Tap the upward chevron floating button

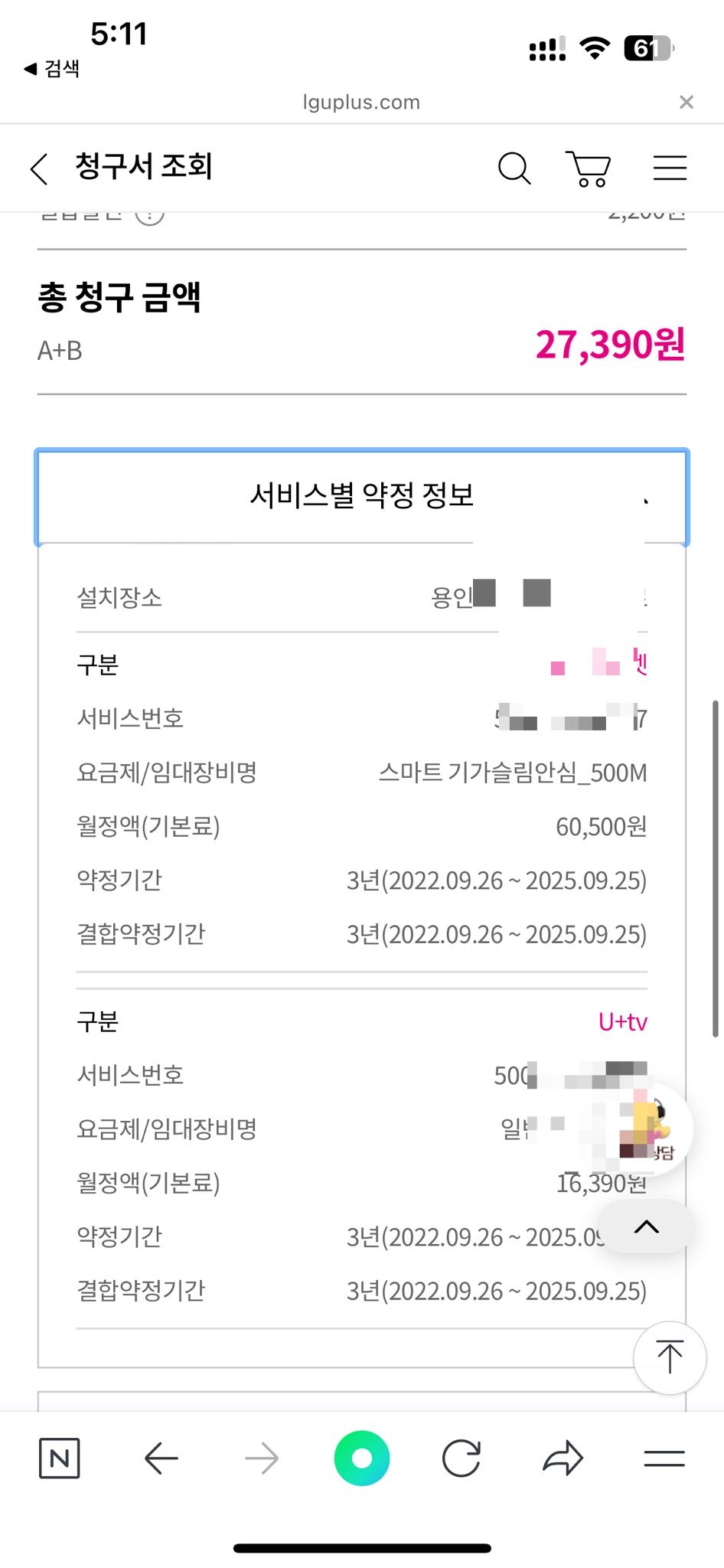tap(647, 1227)
